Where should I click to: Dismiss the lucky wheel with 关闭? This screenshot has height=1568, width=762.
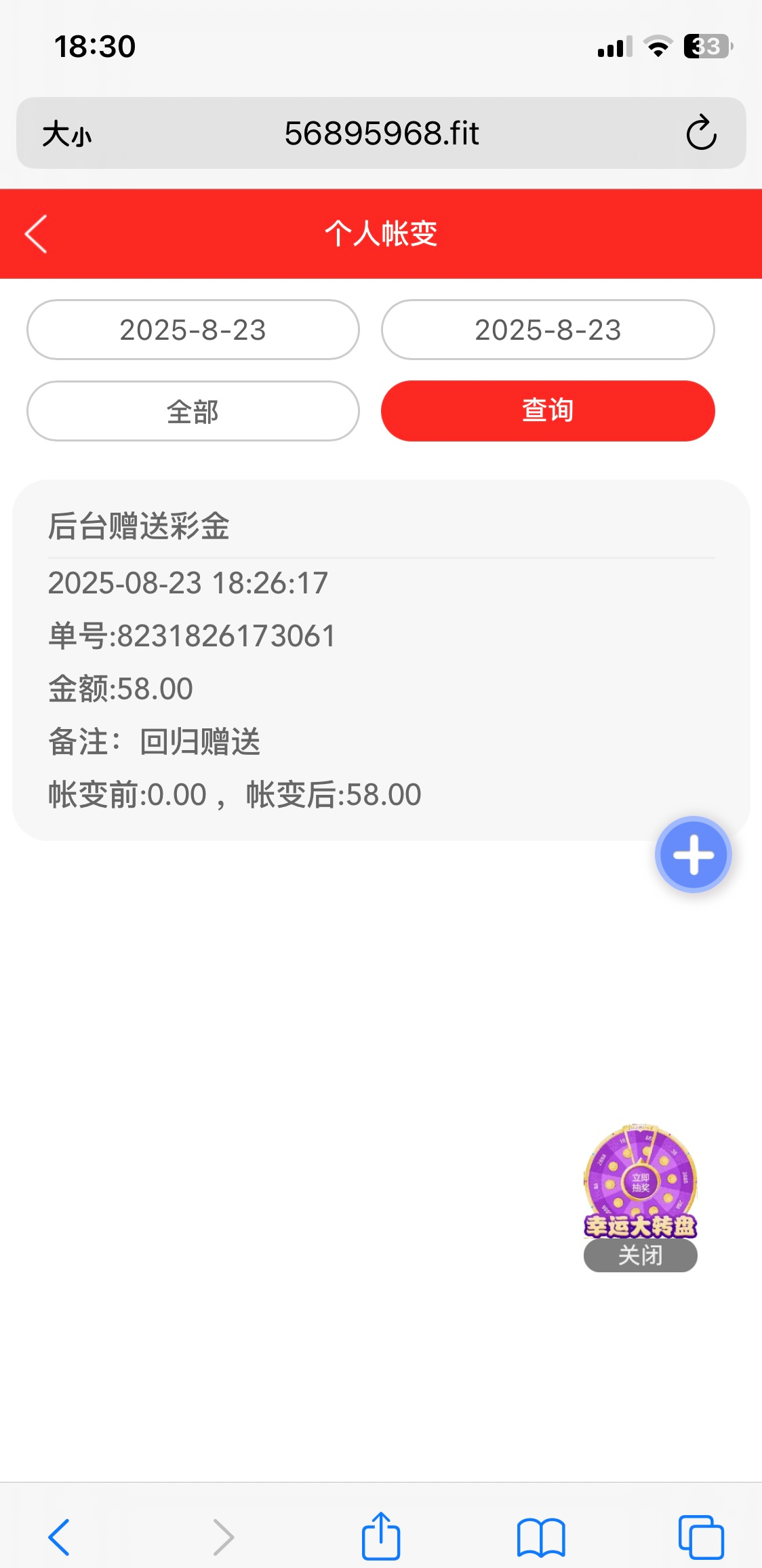640,1255
